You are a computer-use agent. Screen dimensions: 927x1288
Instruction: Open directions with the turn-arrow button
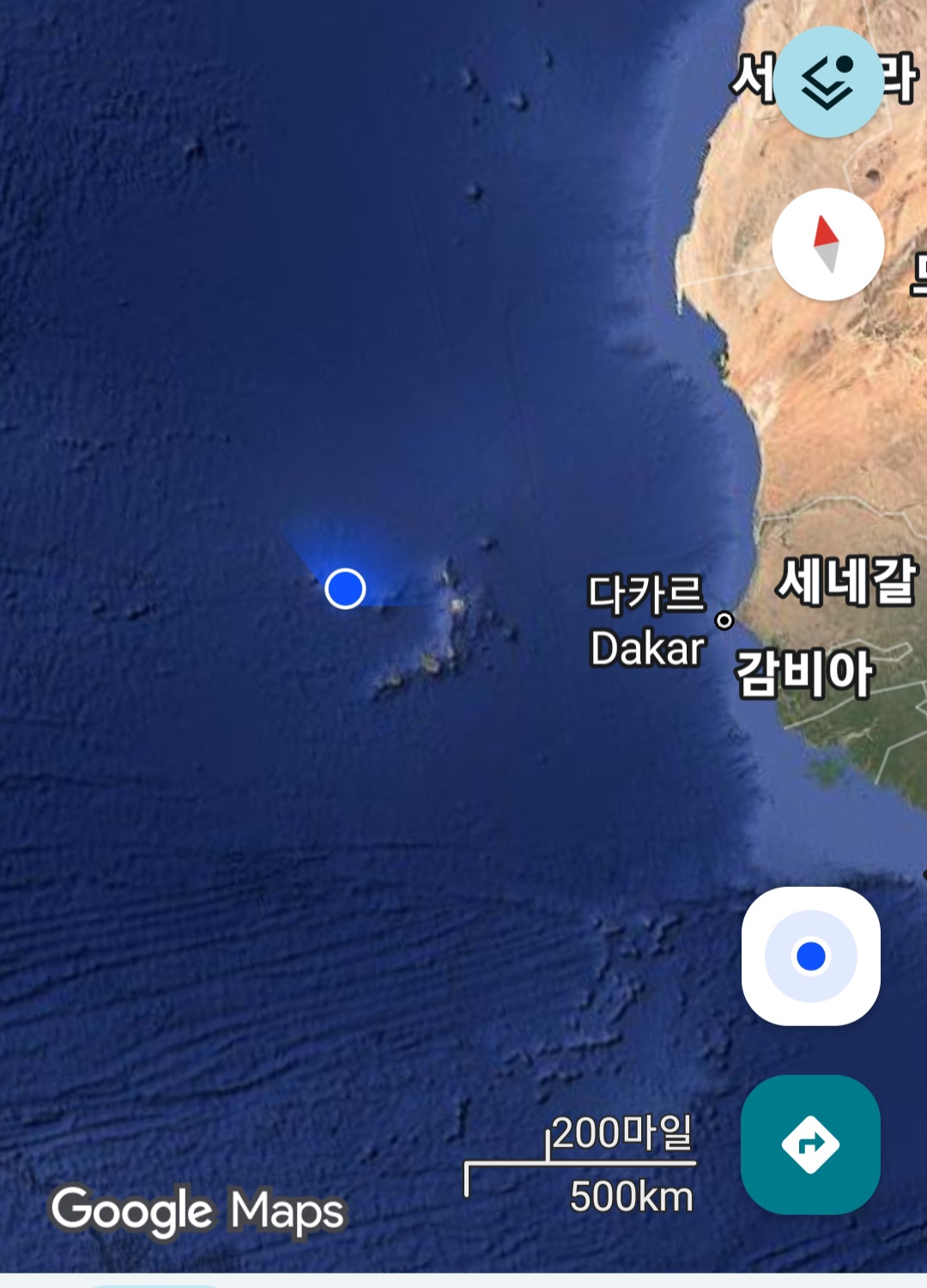click(x=810, y=1144)
